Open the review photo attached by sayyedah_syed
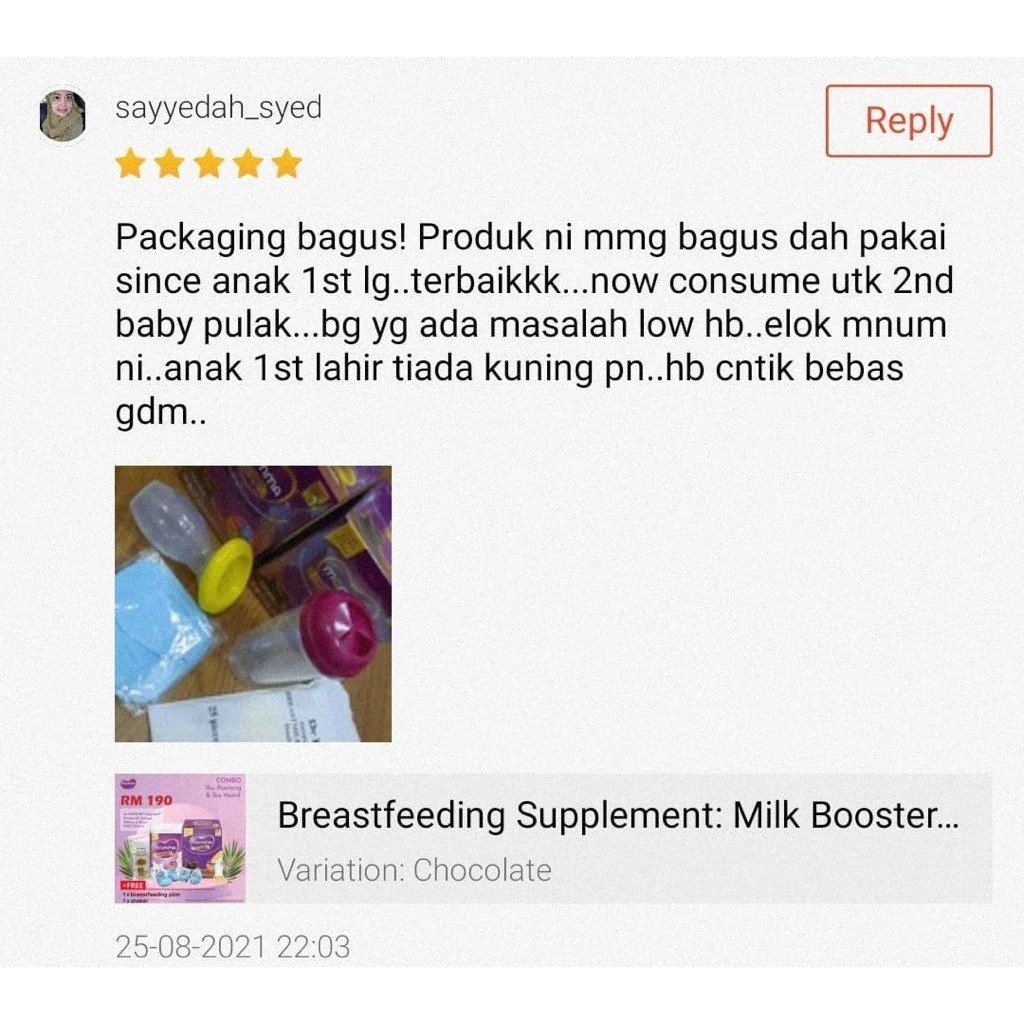Viewport: 1024px width, 1024px height. click(x=253, y=604)
